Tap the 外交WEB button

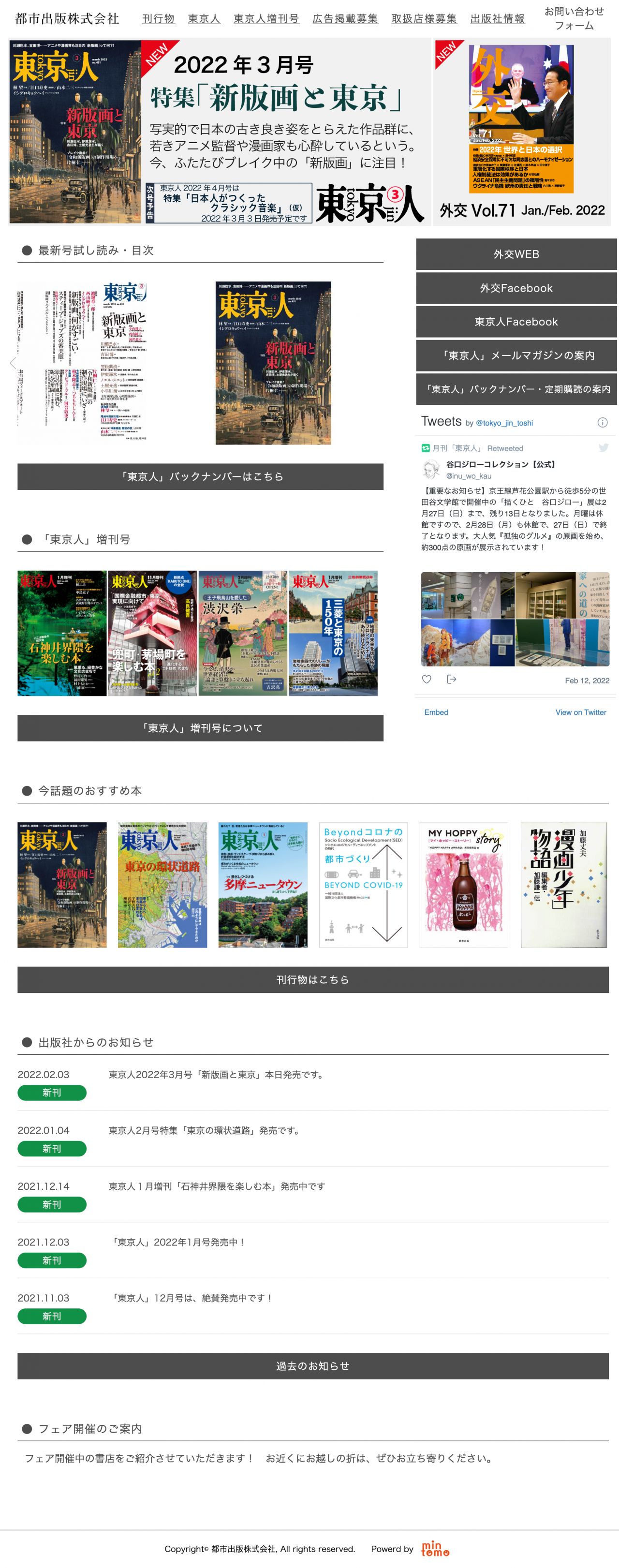516,254
